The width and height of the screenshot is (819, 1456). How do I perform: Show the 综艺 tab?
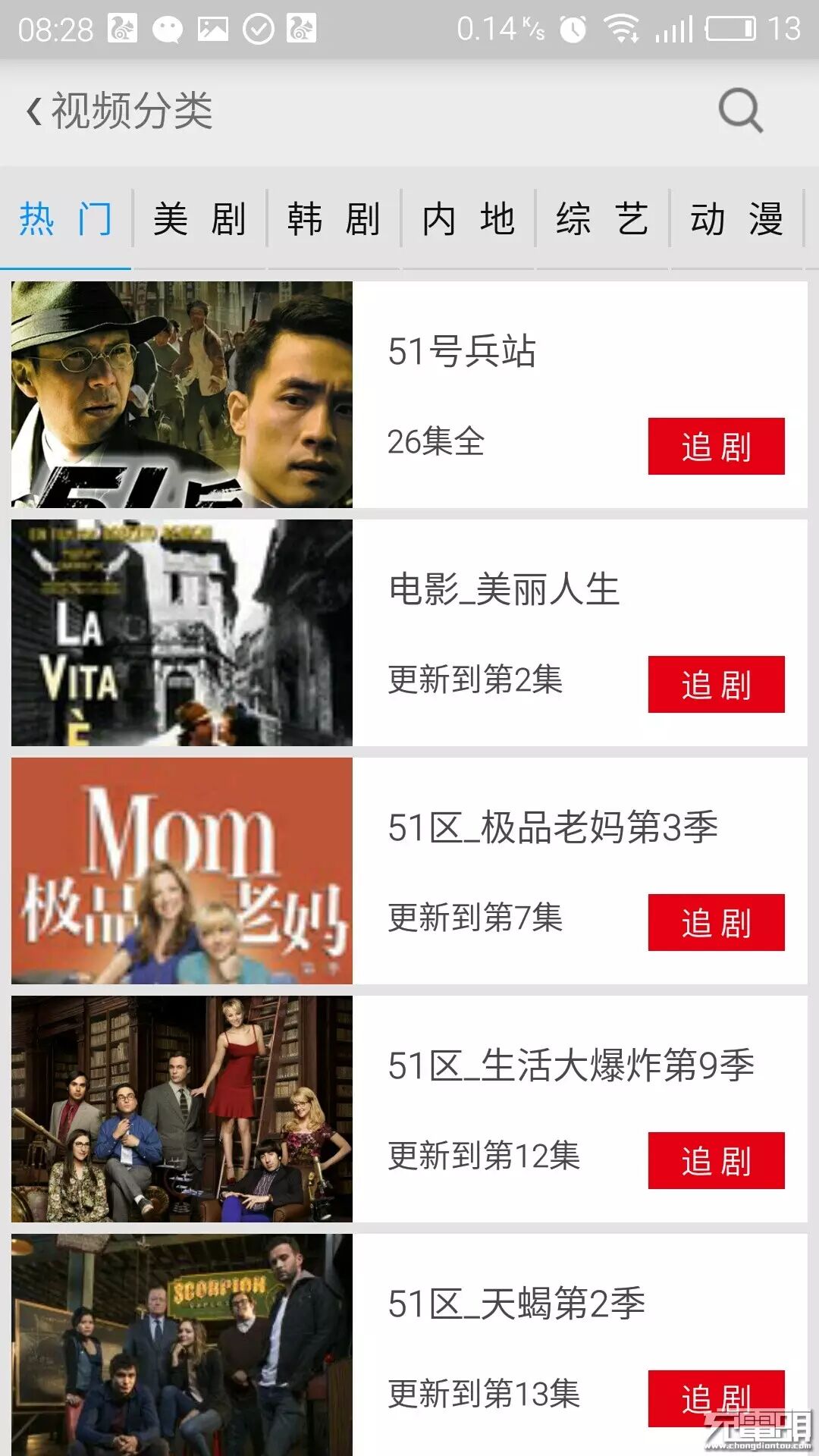click(602, 219)
